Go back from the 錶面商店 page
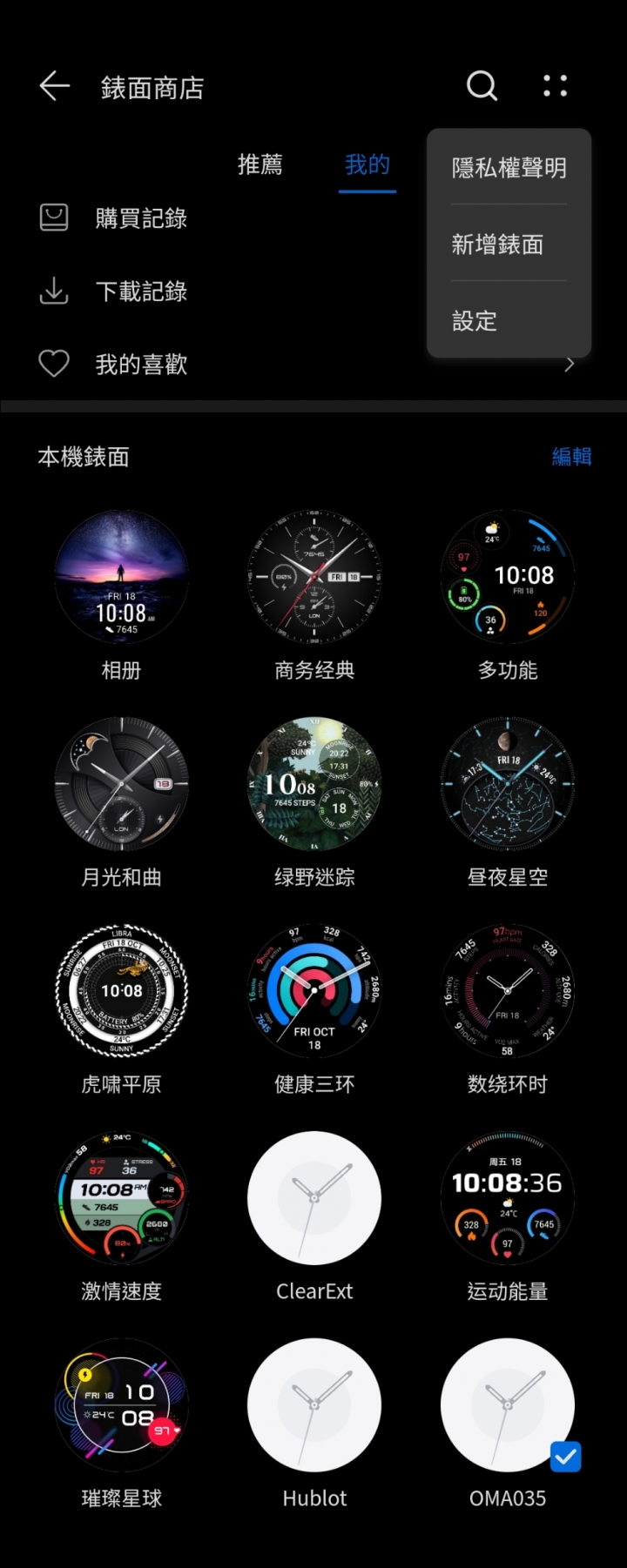 (54, 86)
